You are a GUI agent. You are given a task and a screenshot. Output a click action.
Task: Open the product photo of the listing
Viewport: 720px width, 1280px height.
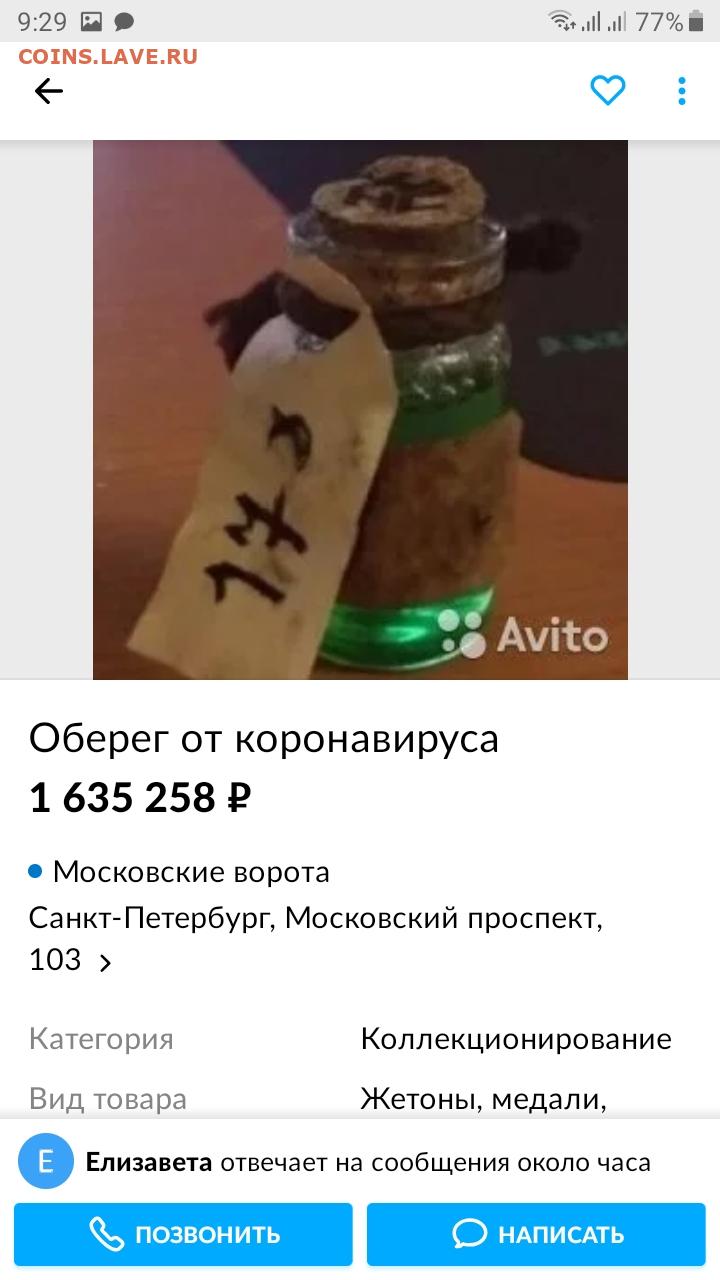coord(360,410)
